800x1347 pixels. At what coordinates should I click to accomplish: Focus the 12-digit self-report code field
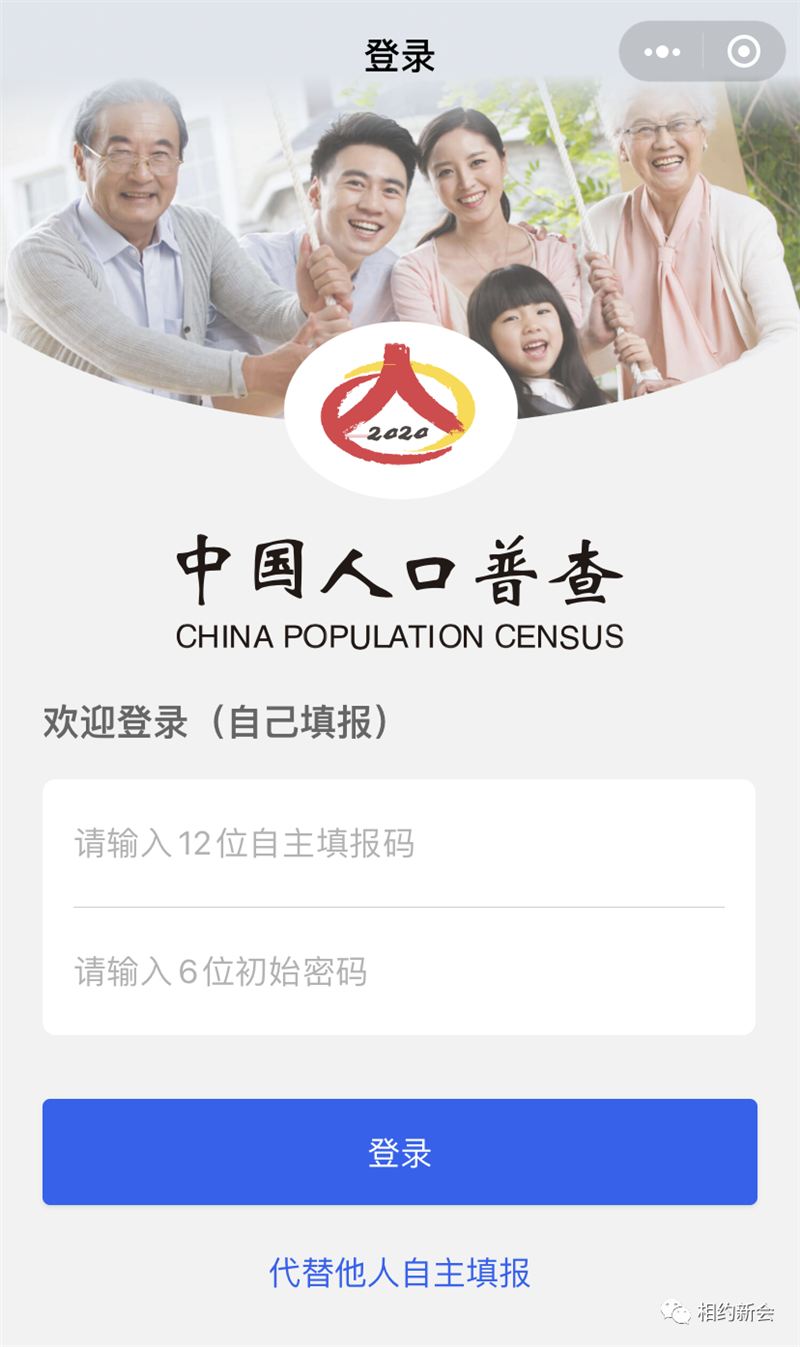398,844
